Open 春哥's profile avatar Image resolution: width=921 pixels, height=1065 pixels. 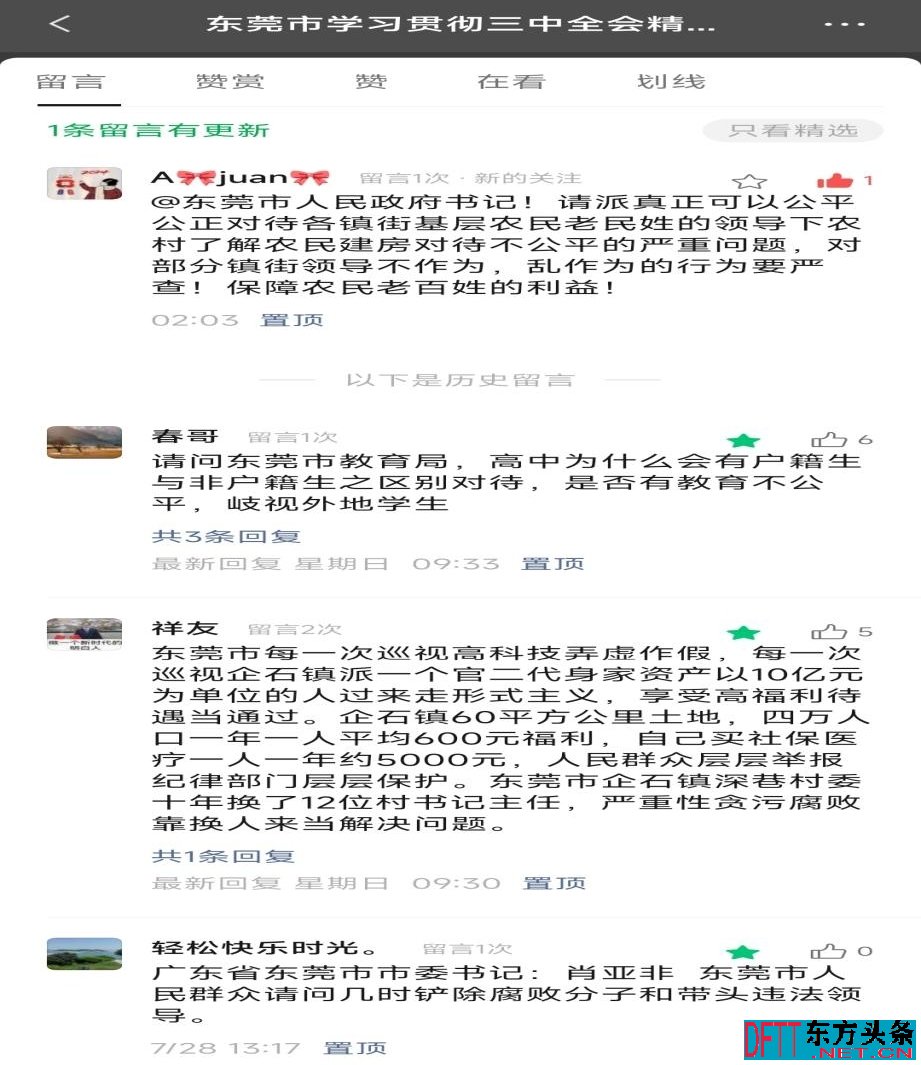click(x=85, y=442)
